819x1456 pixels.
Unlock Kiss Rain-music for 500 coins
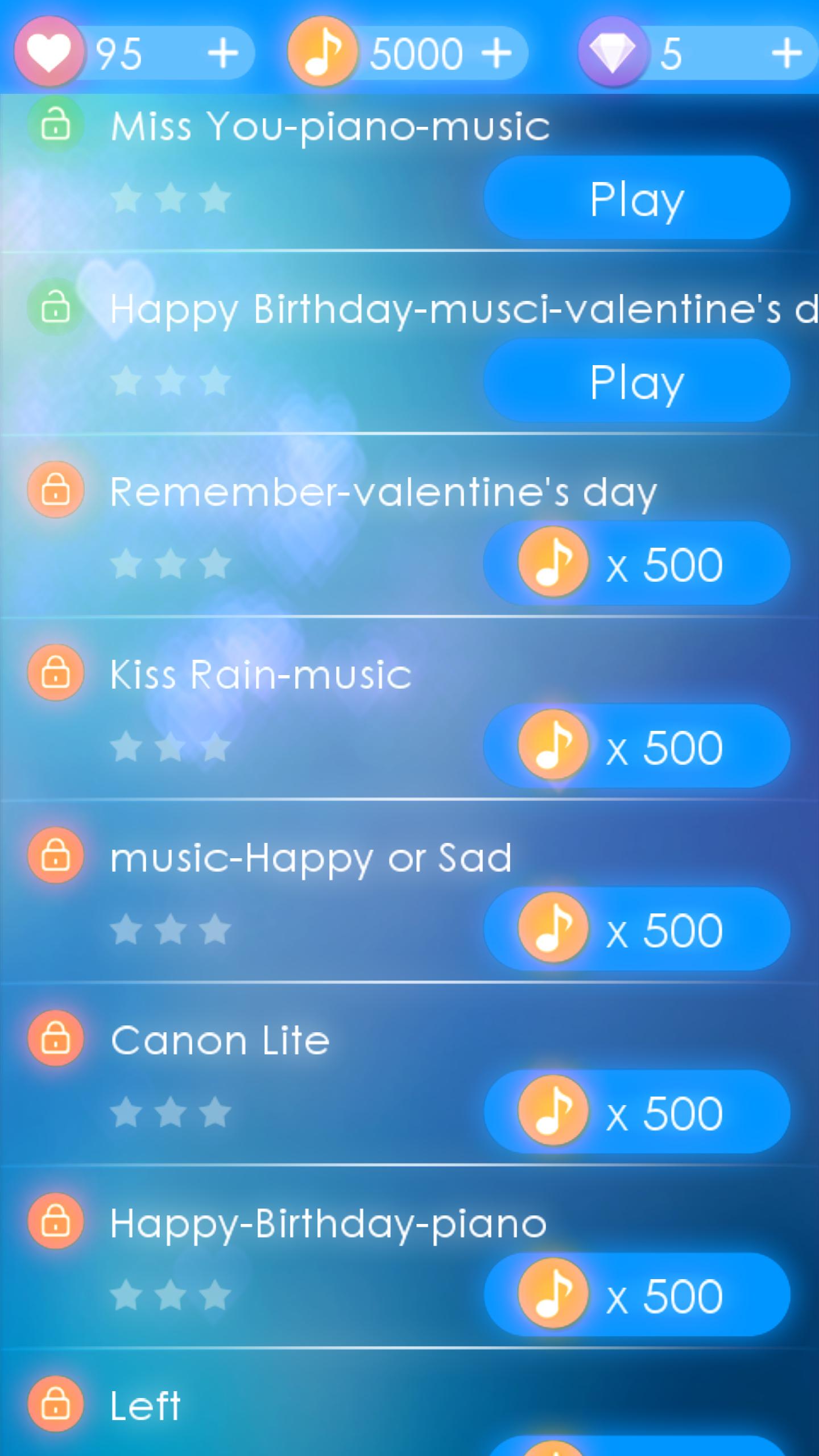[x=636, y=746]
